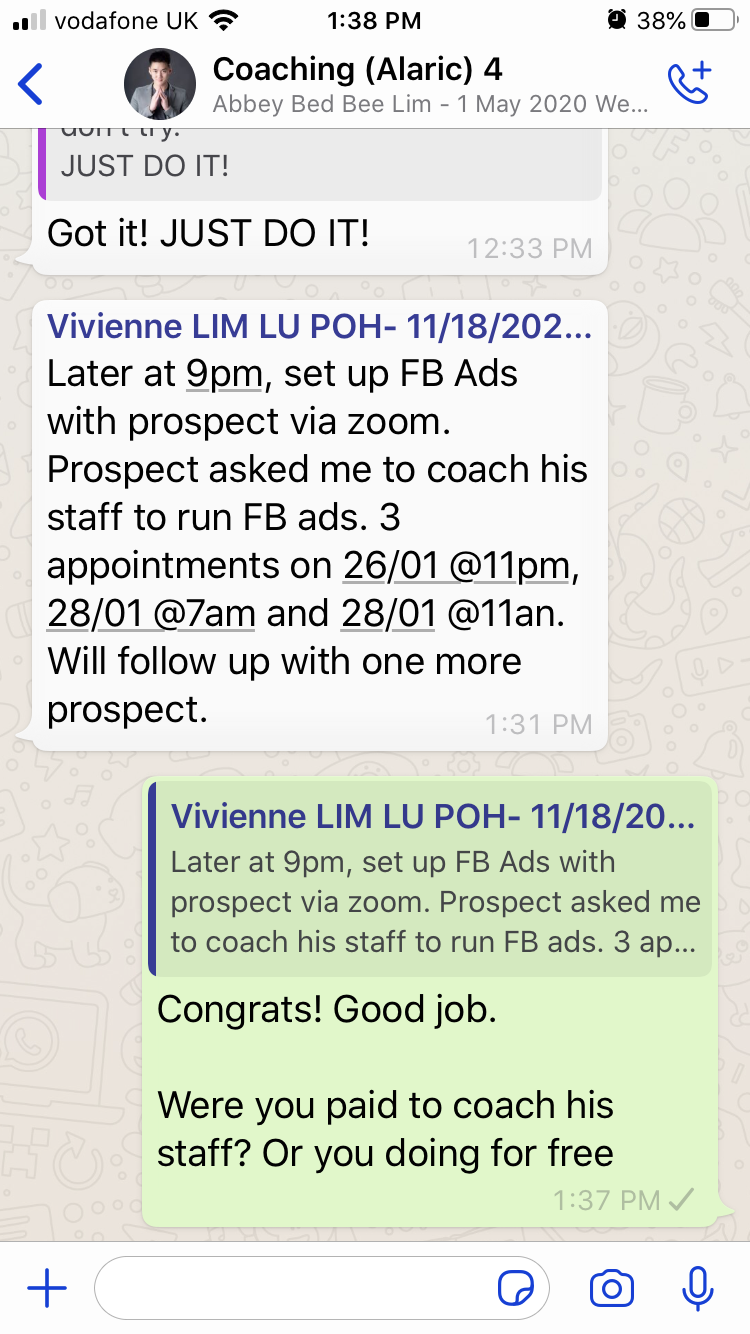Go back to the chat list

[32, 84]
